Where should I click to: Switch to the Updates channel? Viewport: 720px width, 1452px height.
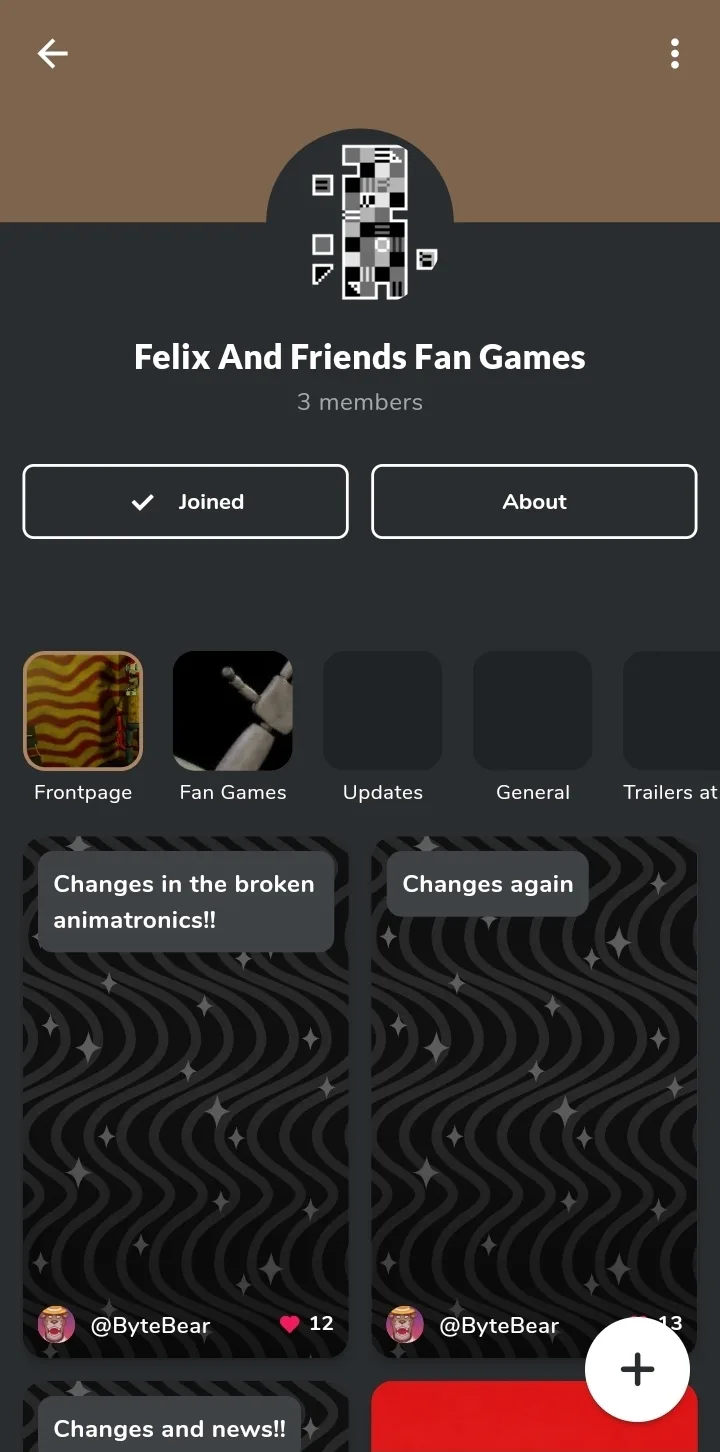click(x=383, y=711)
